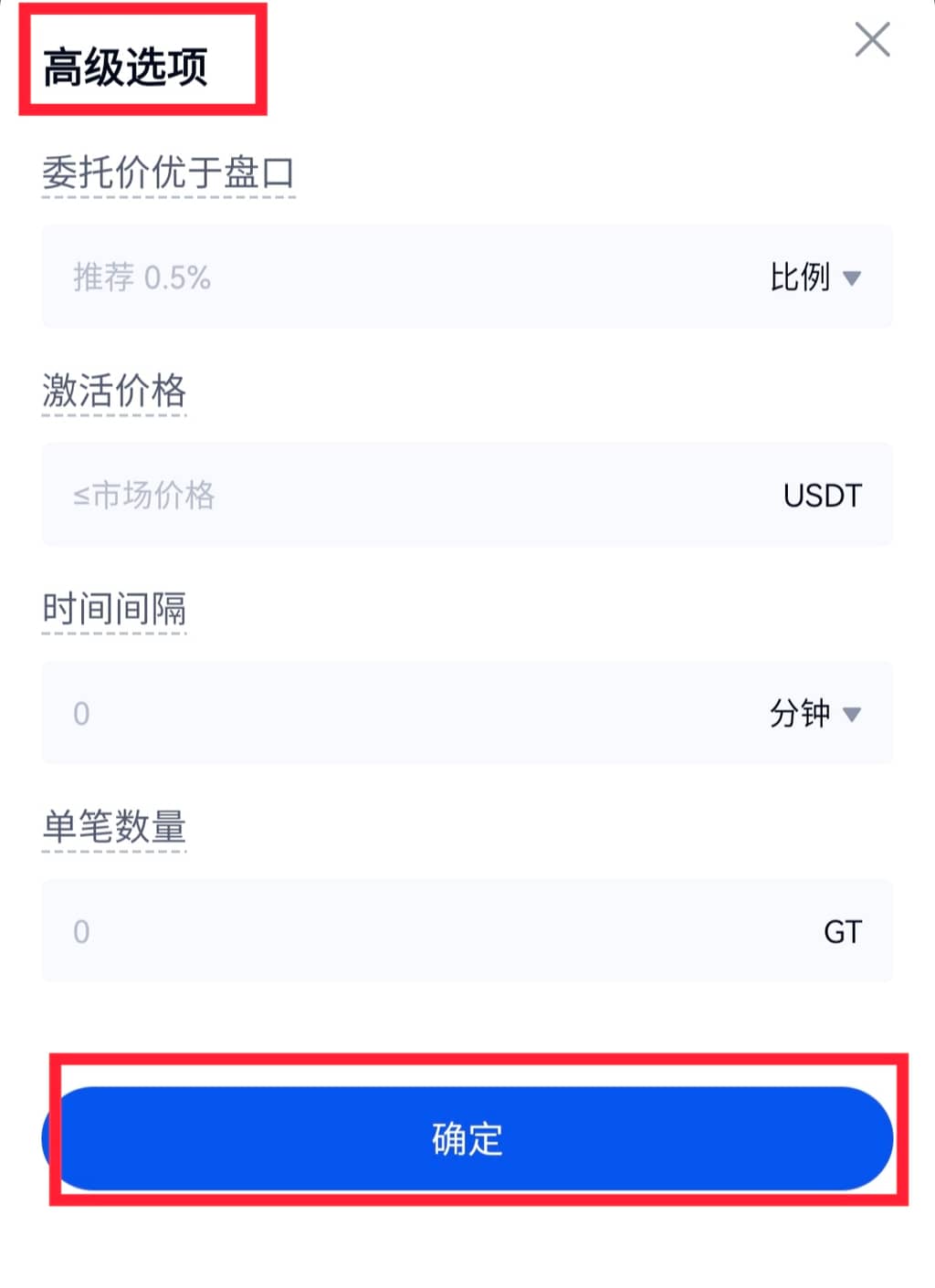This screenshot has height=1288, width=935.
Task: Confirm with the 确定 button
Action: tap(467, 1138)
